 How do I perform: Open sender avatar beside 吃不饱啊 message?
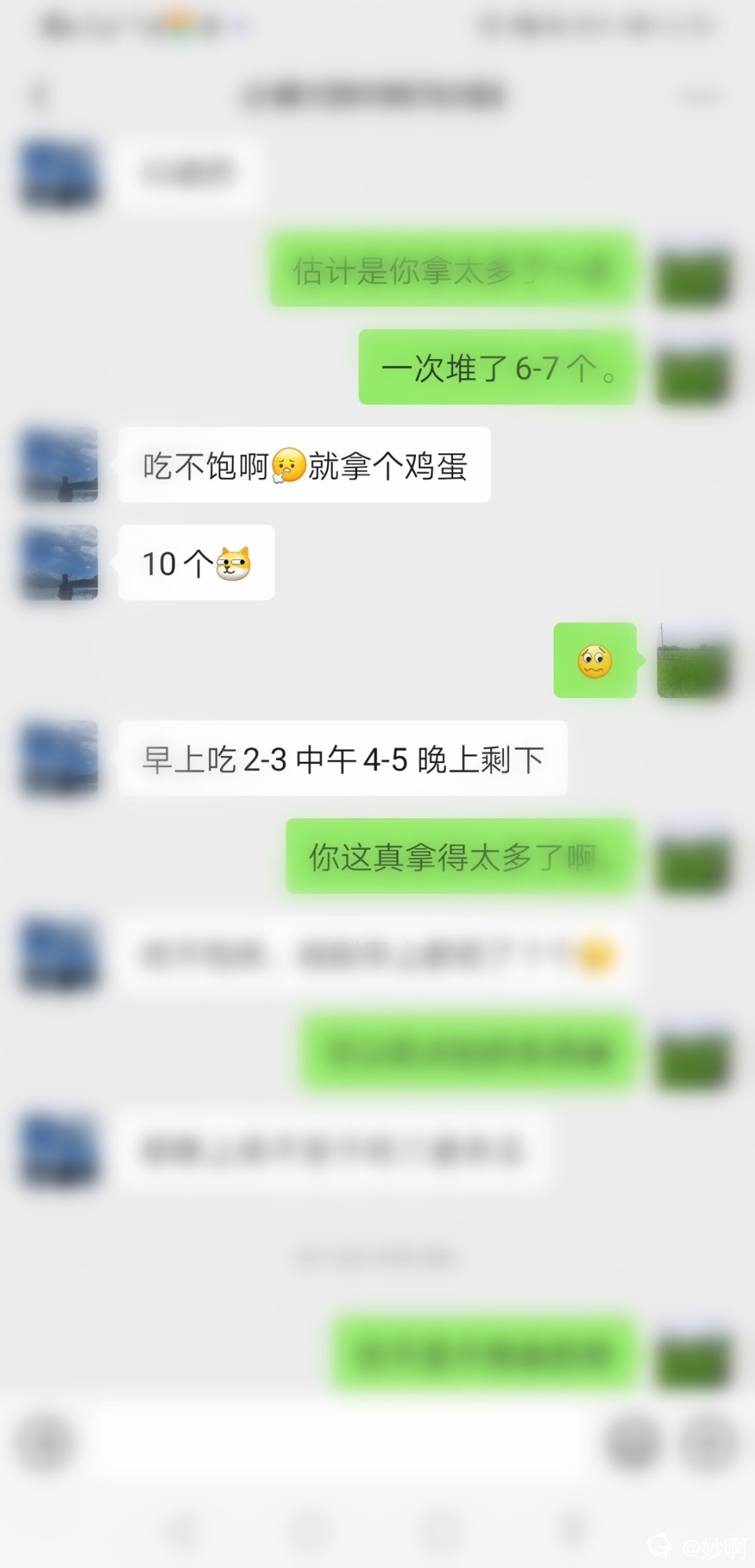[x=60, y=465]
